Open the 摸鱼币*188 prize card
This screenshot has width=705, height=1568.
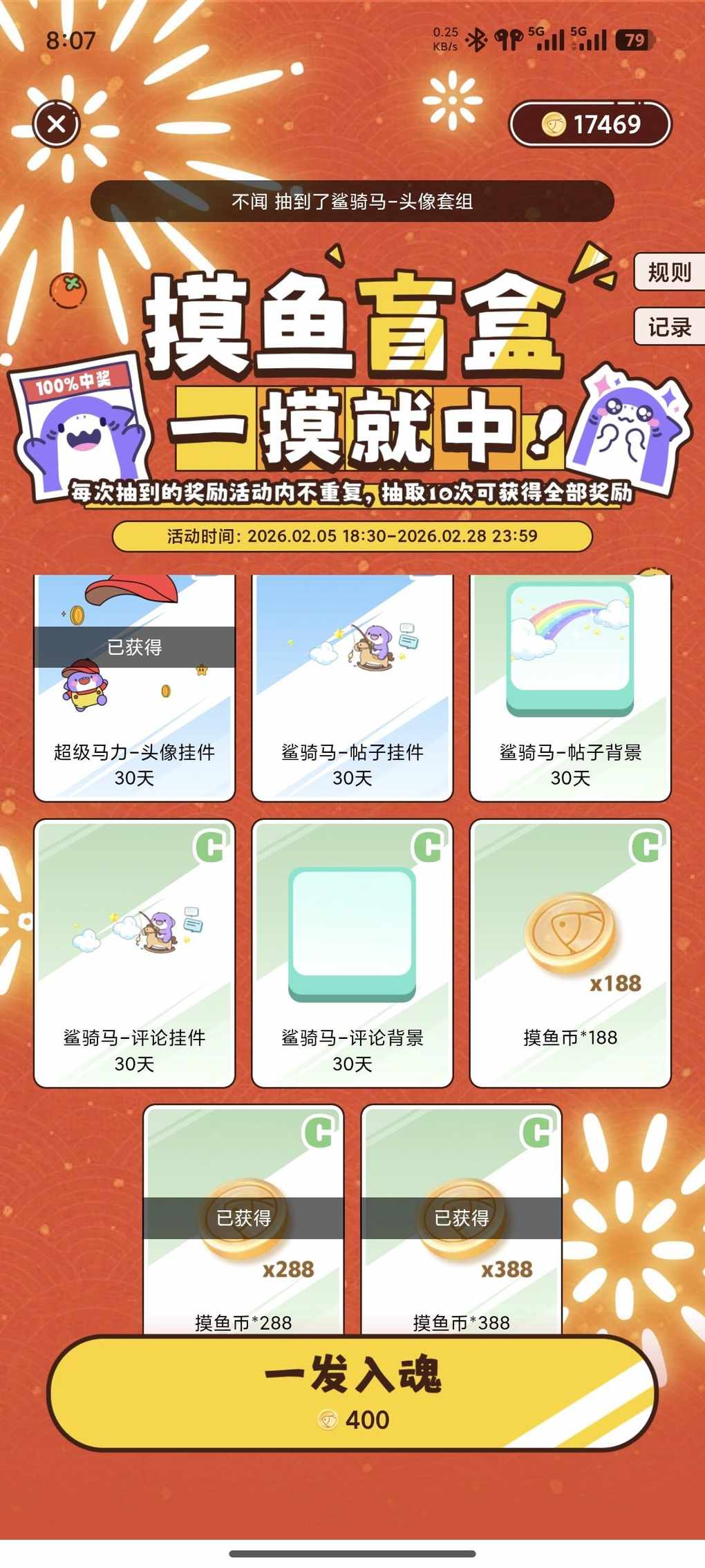tap(570, 953)
